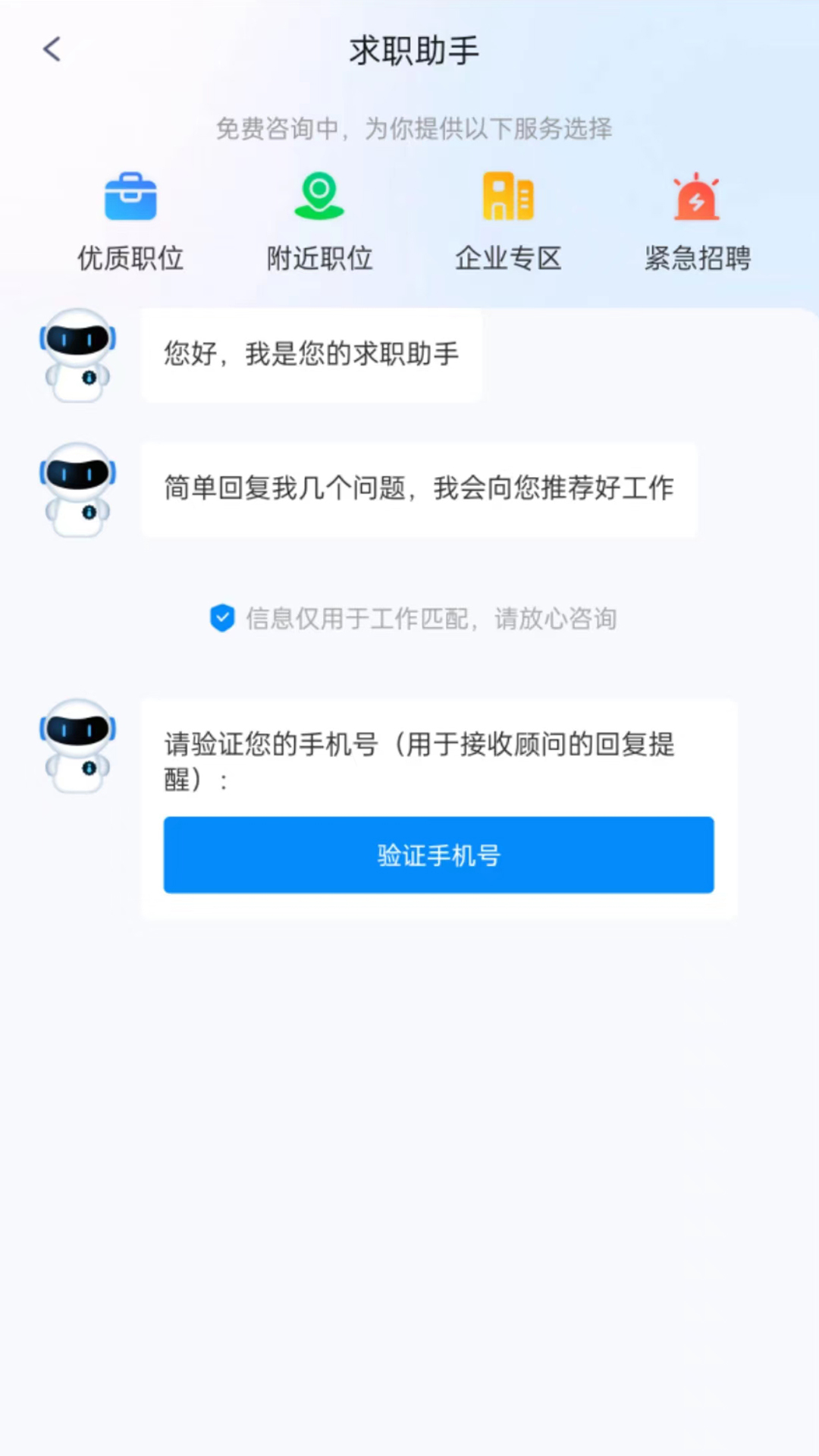Viewport: 819px width, 1456px height.
Task: Click the blue shield verification badge icon
Action: 222,619
